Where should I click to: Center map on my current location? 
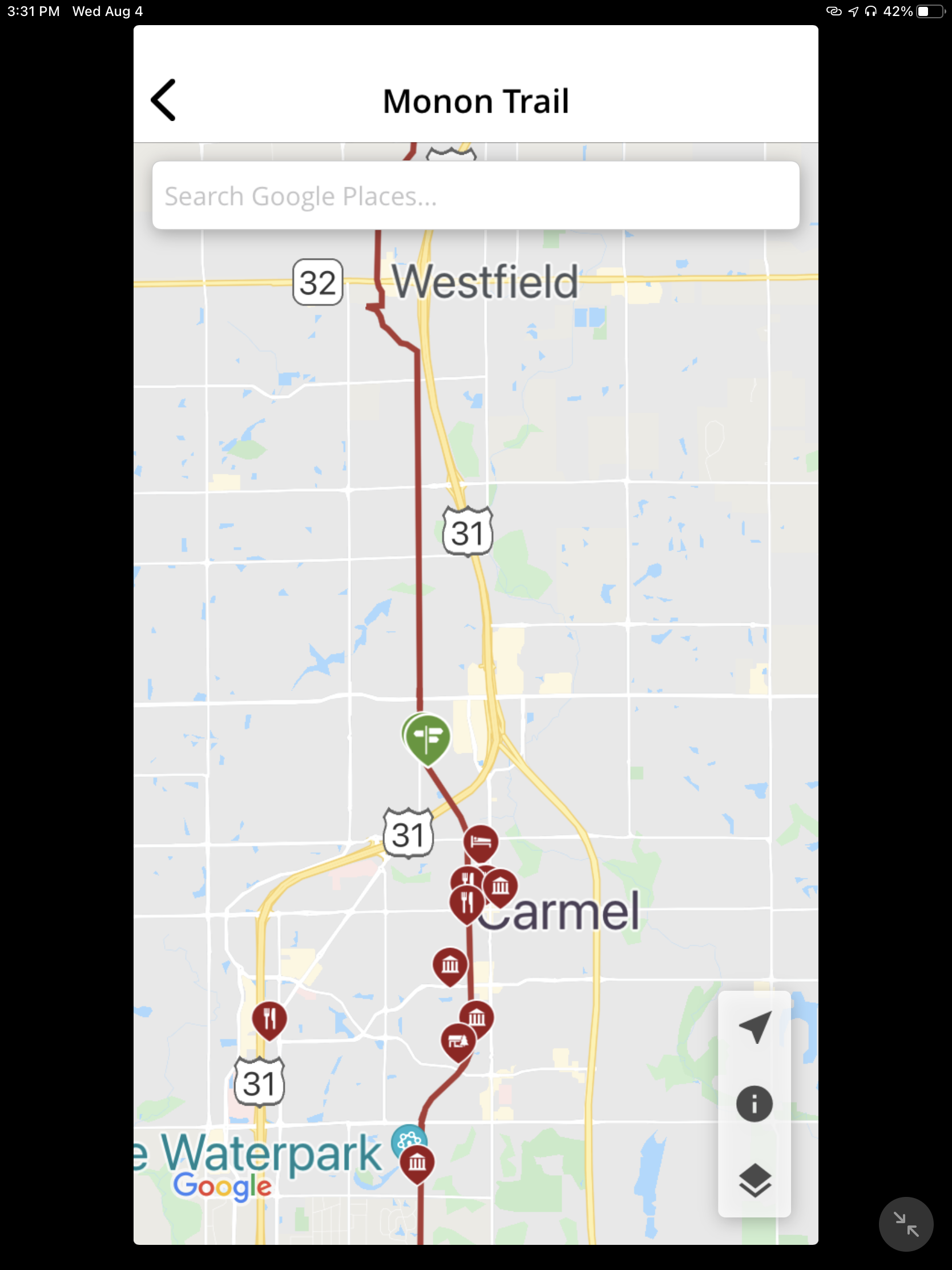click(x=754, y=1027)
